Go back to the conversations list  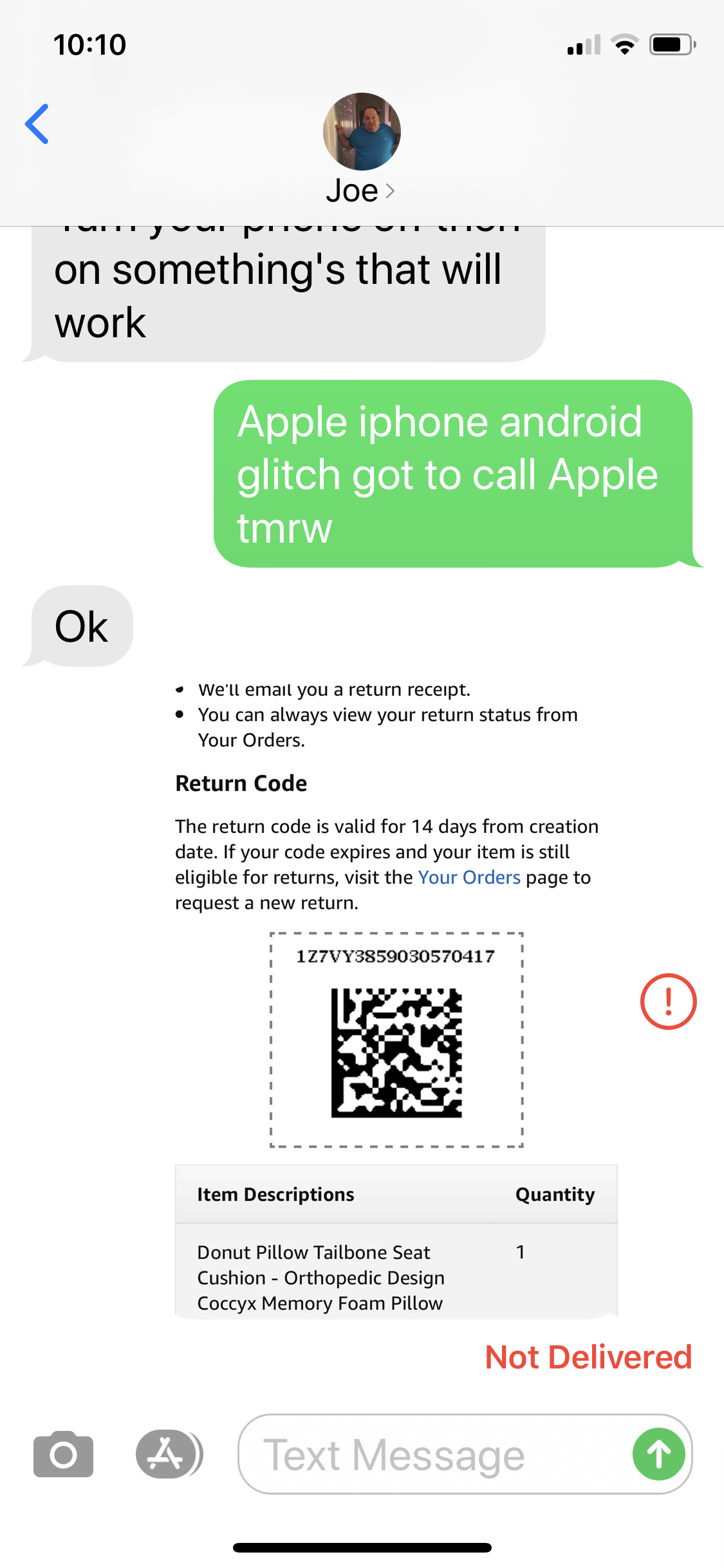(37, 124)
